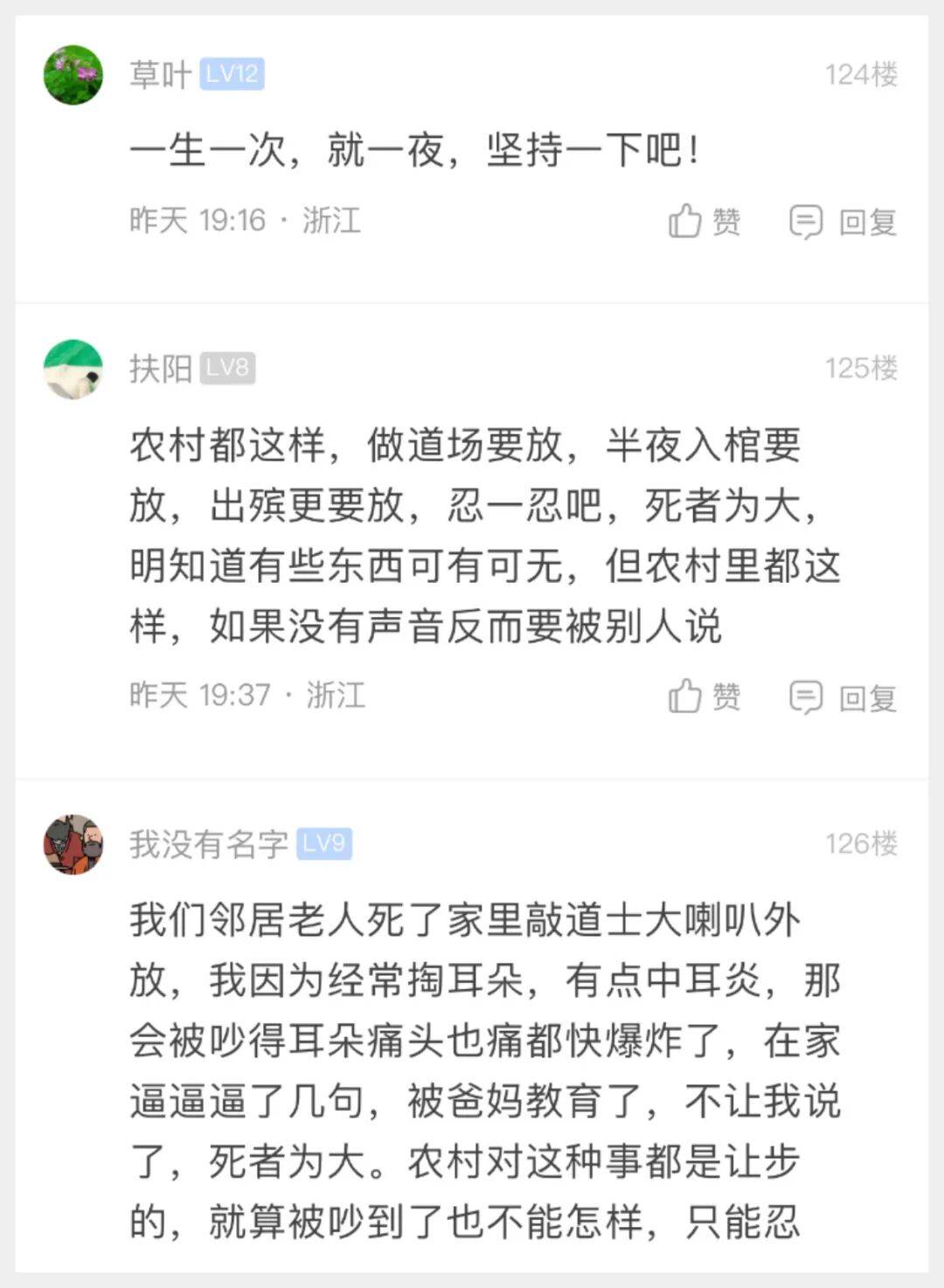Like 草叶's comment on floor 124
Screen dimensions: 944x1288
(705, 222)
